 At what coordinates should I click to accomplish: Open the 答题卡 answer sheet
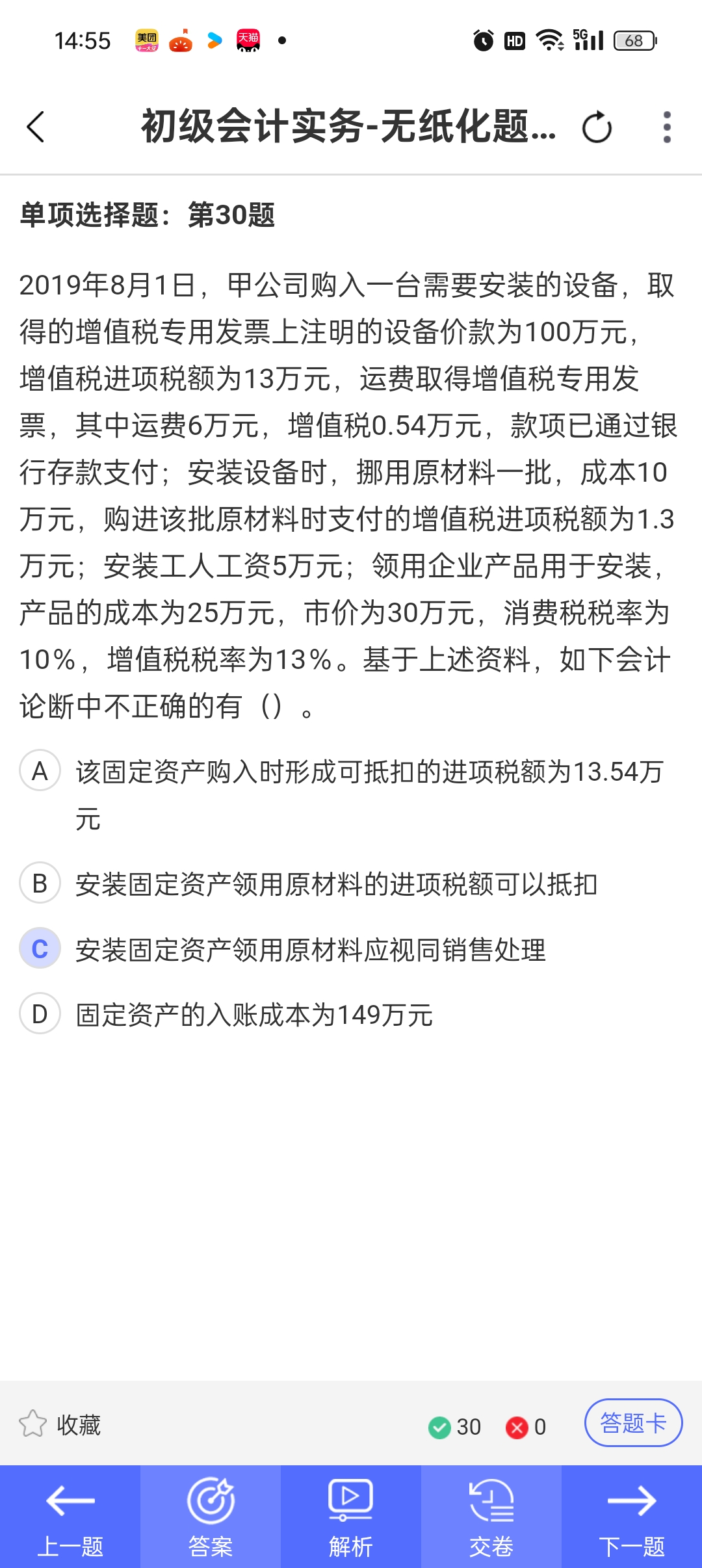[x=633, y=1423]
